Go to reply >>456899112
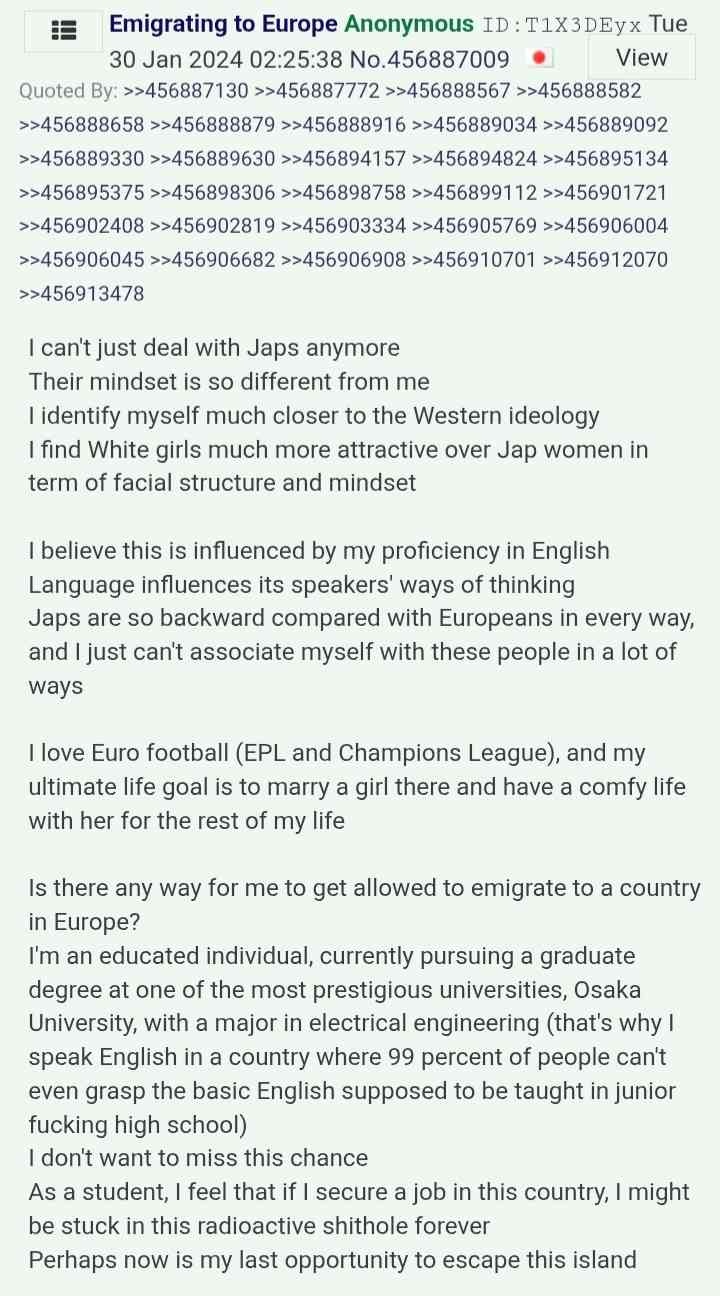Screen dimensions: 720x1296 pos(475,193)
